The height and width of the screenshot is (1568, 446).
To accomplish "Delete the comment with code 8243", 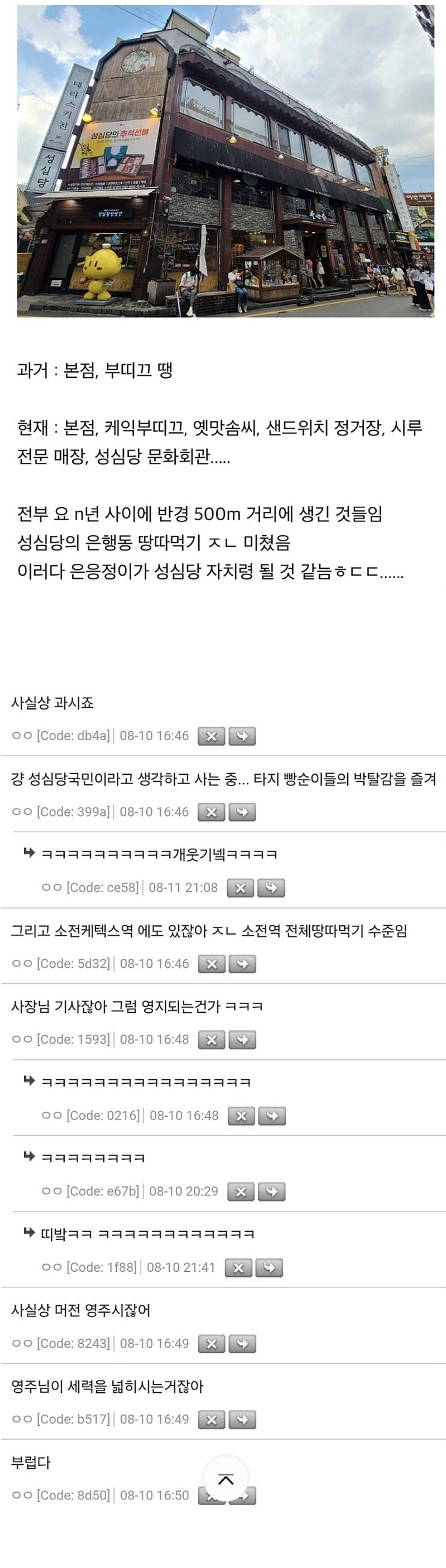I will coord(212,1343).
